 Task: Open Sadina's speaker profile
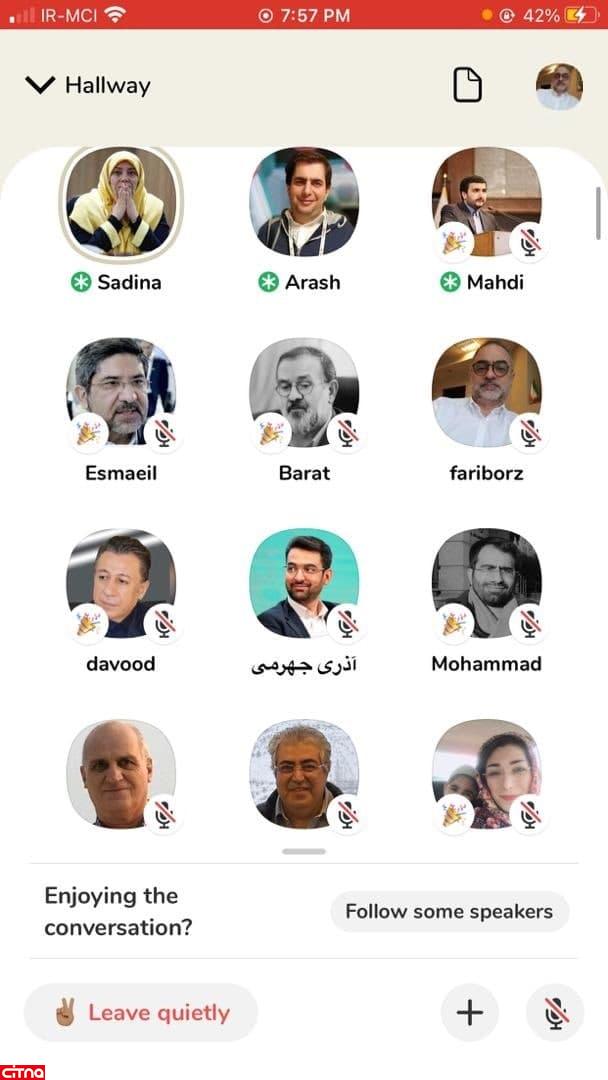[x=121, y=202]
